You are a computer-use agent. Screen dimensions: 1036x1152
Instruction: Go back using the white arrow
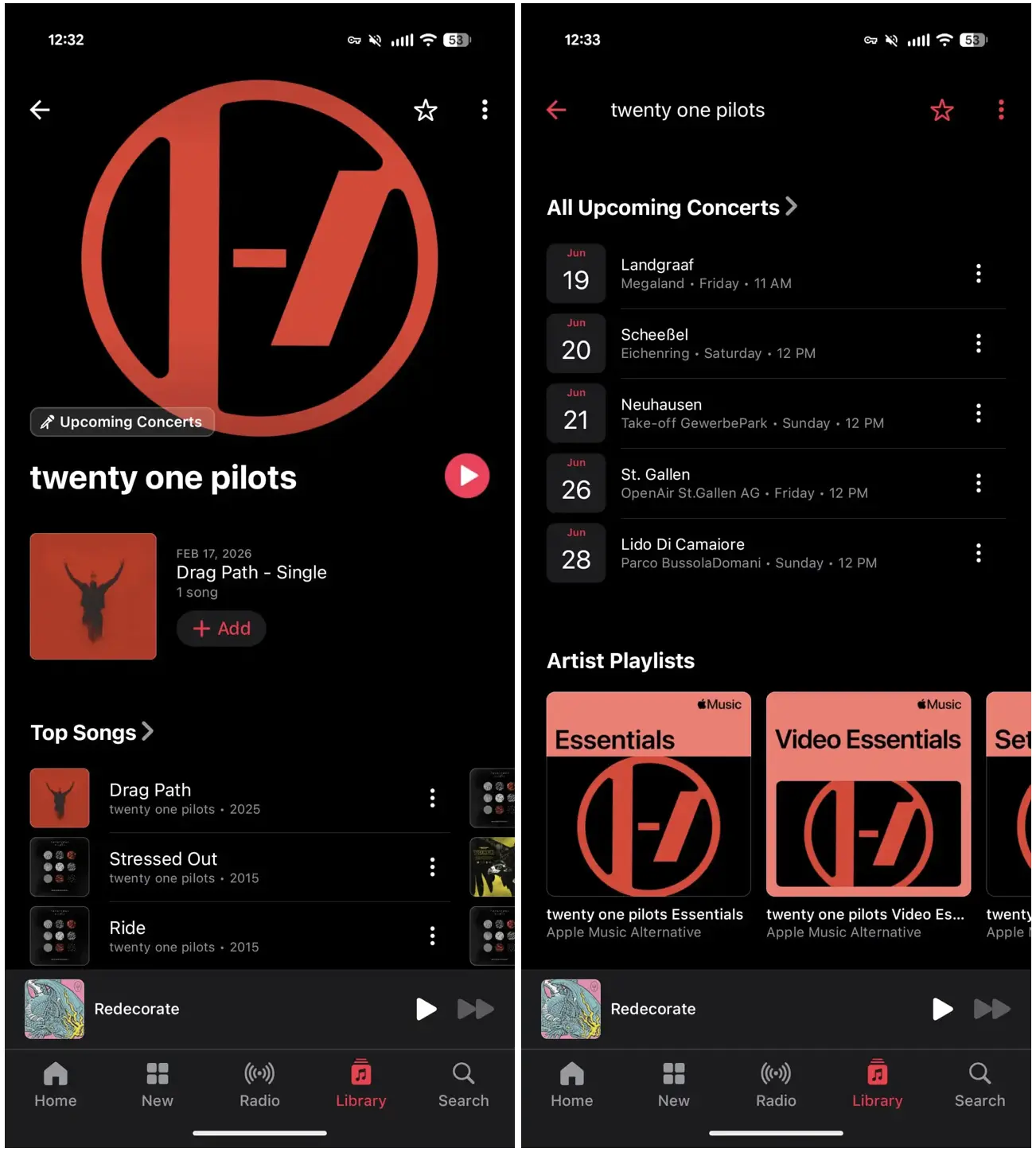pyautogui.click(x=40, y=111)
